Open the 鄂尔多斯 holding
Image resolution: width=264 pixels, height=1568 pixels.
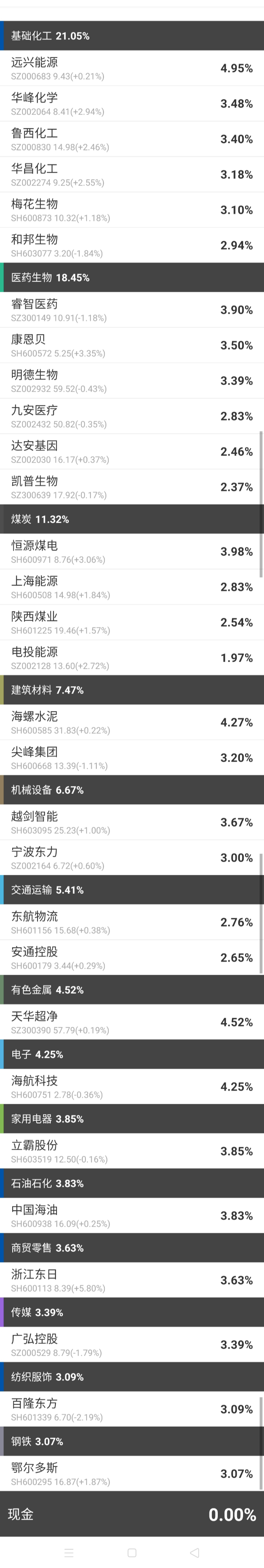(x=132, y=1474)
